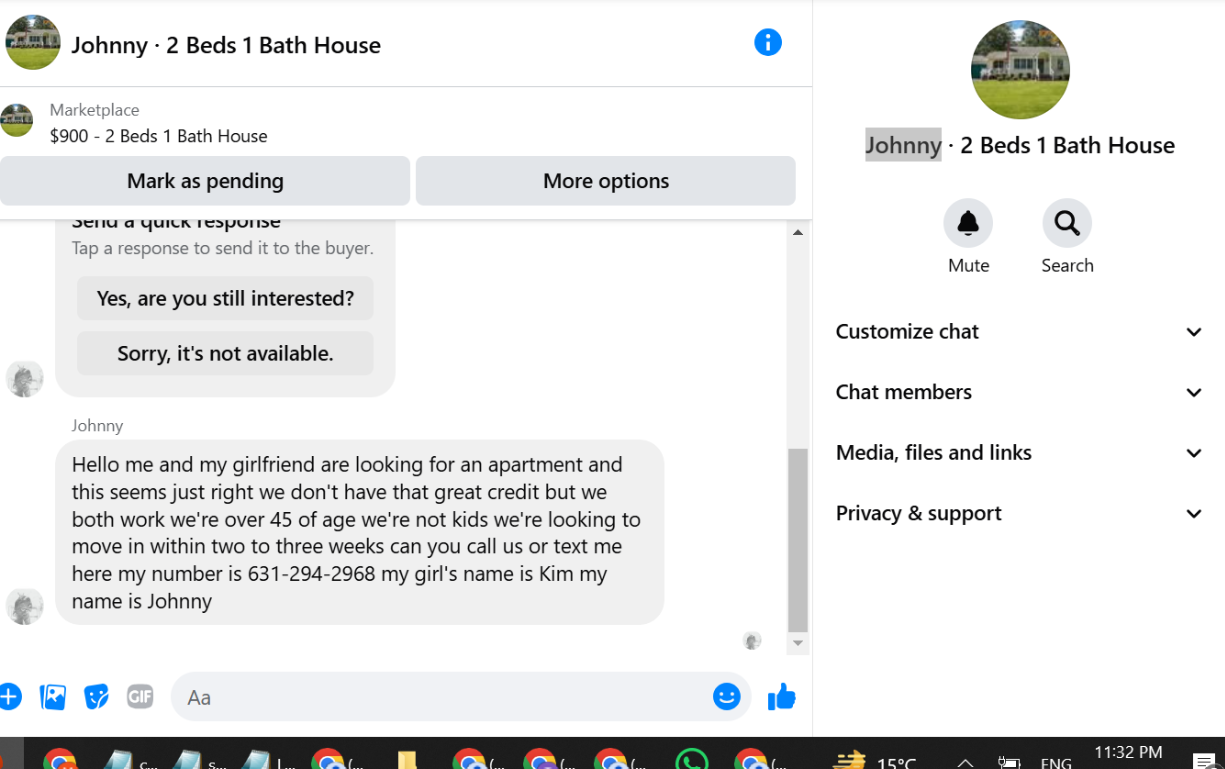Expand Customize chat section
The width and height of the screenshot is (1225, 769).
(1019, 332)
